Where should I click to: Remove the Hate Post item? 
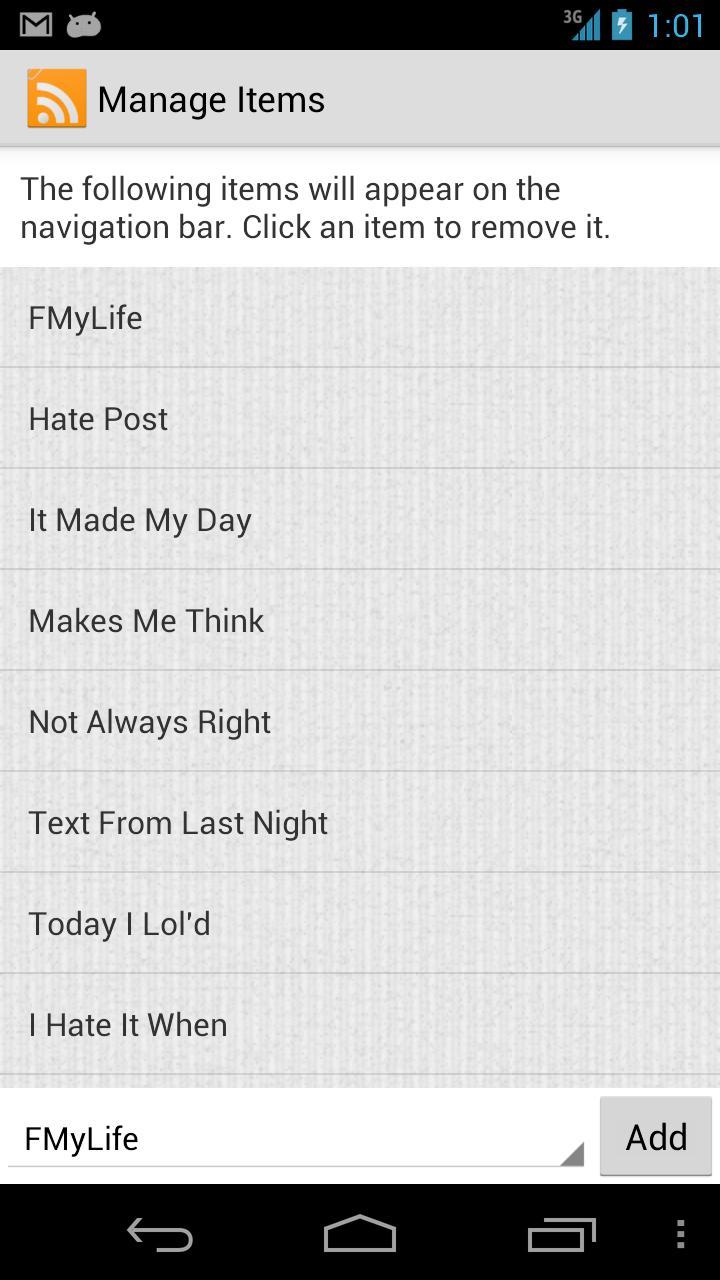pos(360,419)
